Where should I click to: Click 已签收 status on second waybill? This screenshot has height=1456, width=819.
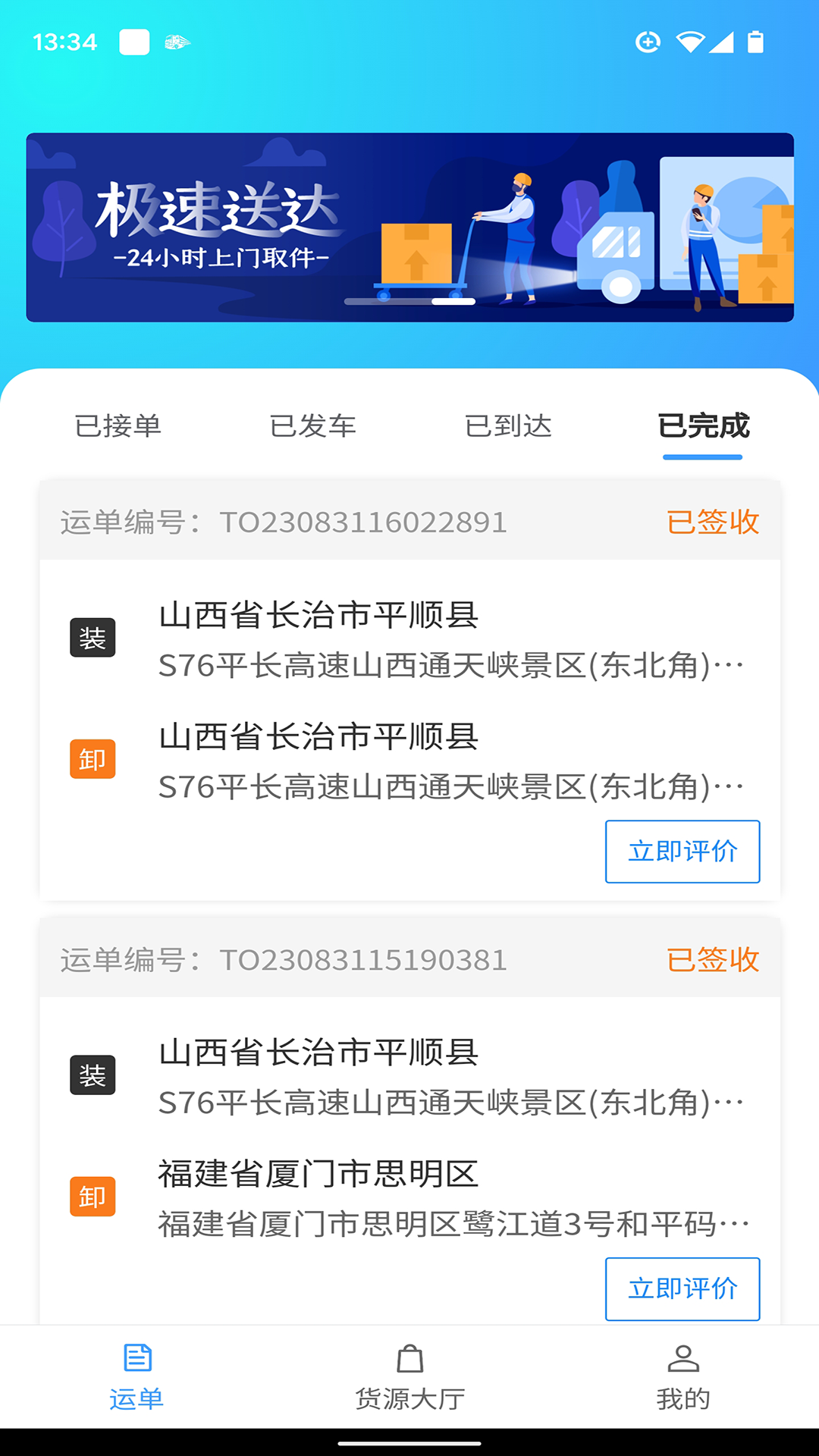point(713,960)
